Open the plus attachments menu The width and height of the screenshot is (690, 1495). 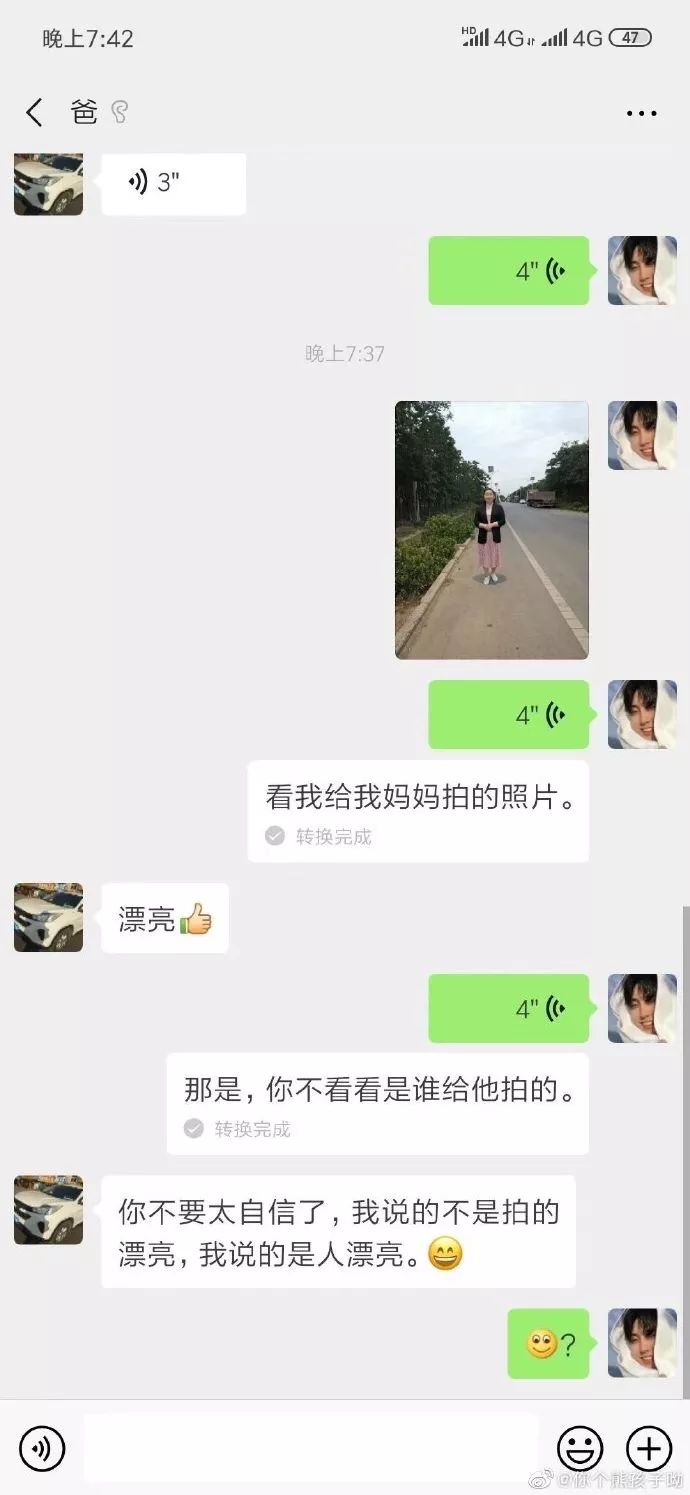(x=648, y=1448)
